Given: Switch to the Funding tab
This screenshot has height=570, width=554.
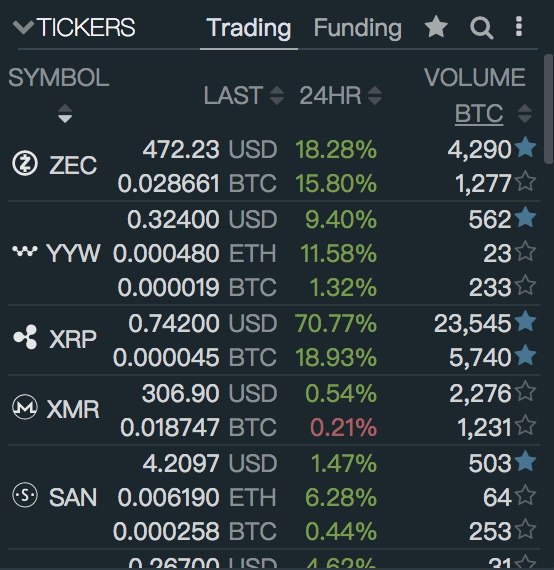Looking at the screenshot, I should coord(357,28).
